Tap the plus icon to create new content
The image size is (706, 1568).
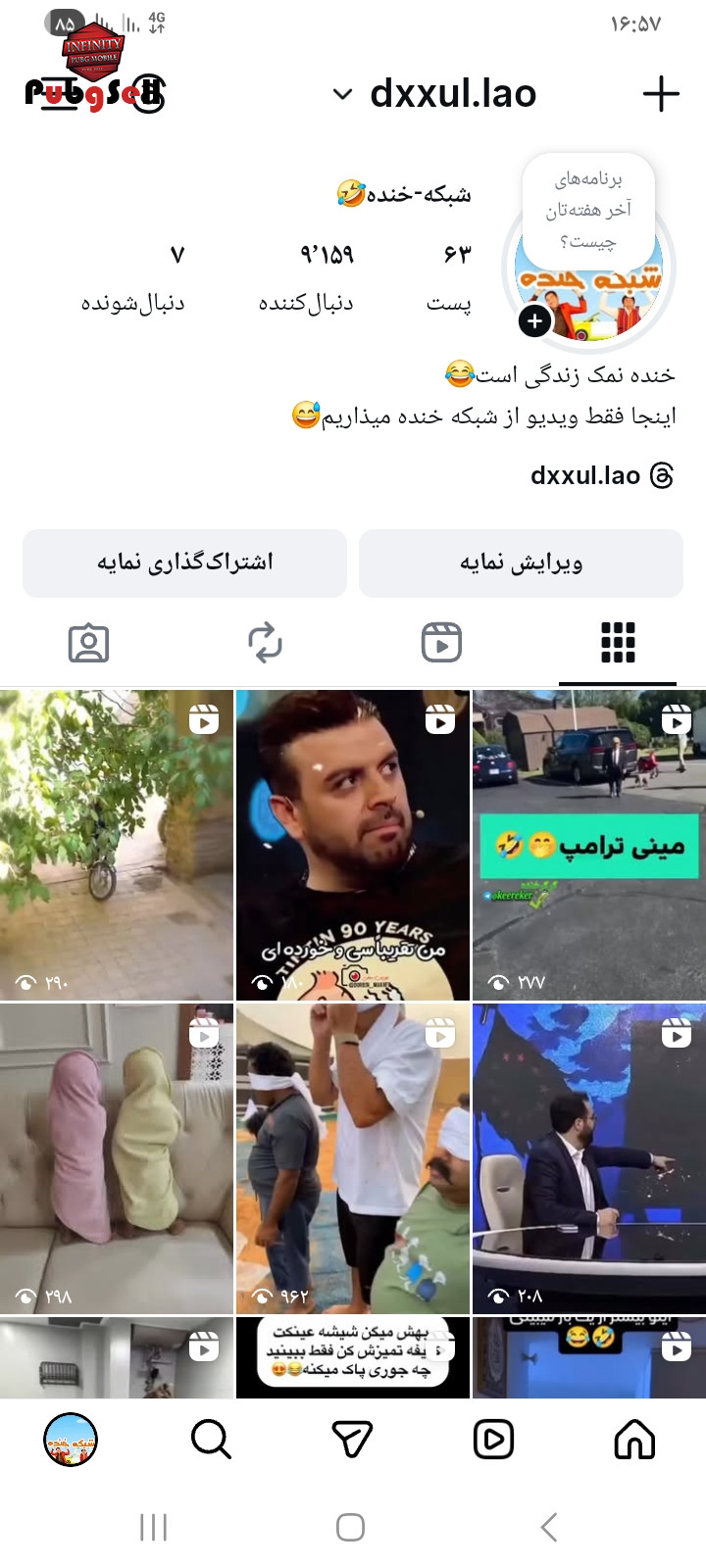pyautogui.click(x=661, y=94)
